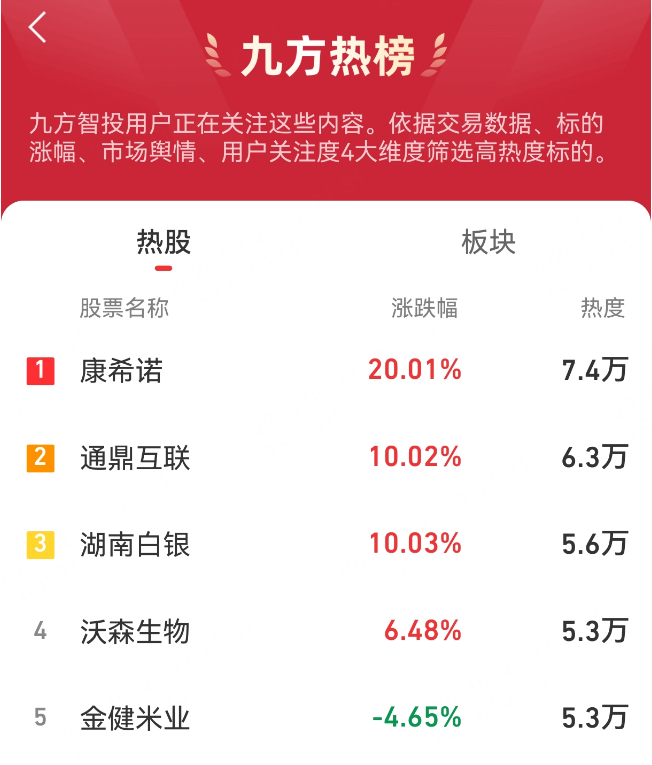Tap the 金健米业 row

(326, 718)
